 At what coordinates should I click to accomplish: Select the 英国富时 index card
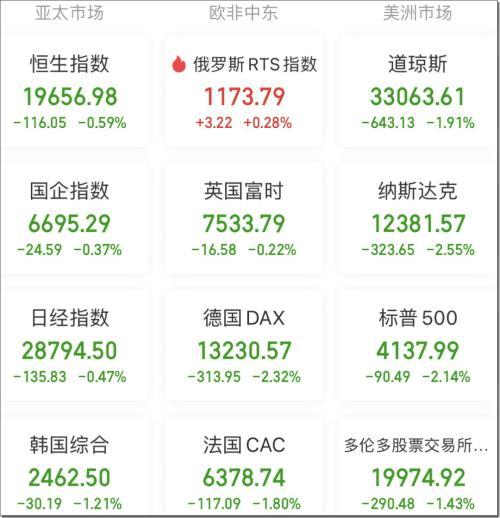pos(244,218)
